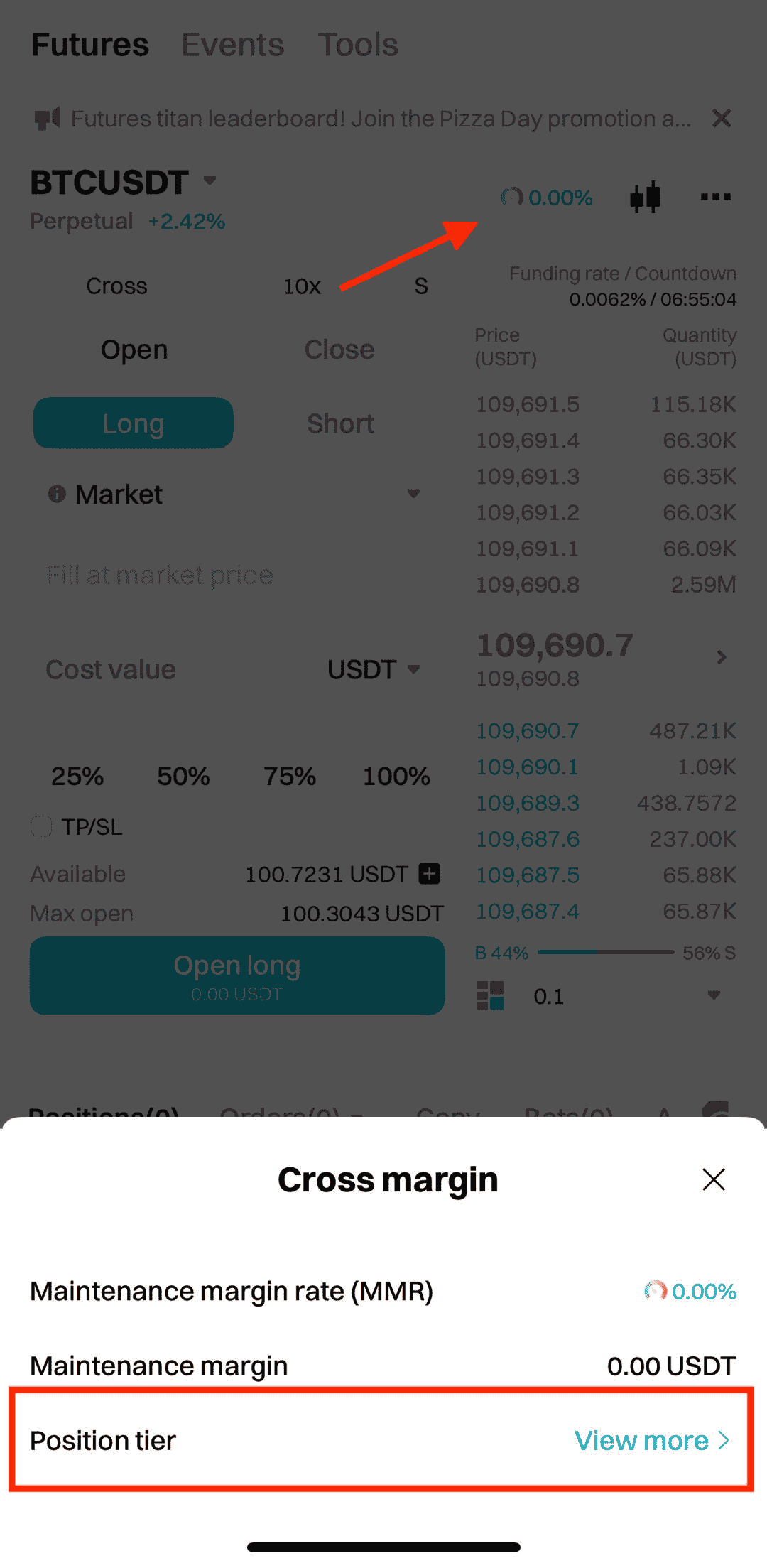Switch to the Tools tab
This screenshot has height=1568, width=767.
point(358,44)
